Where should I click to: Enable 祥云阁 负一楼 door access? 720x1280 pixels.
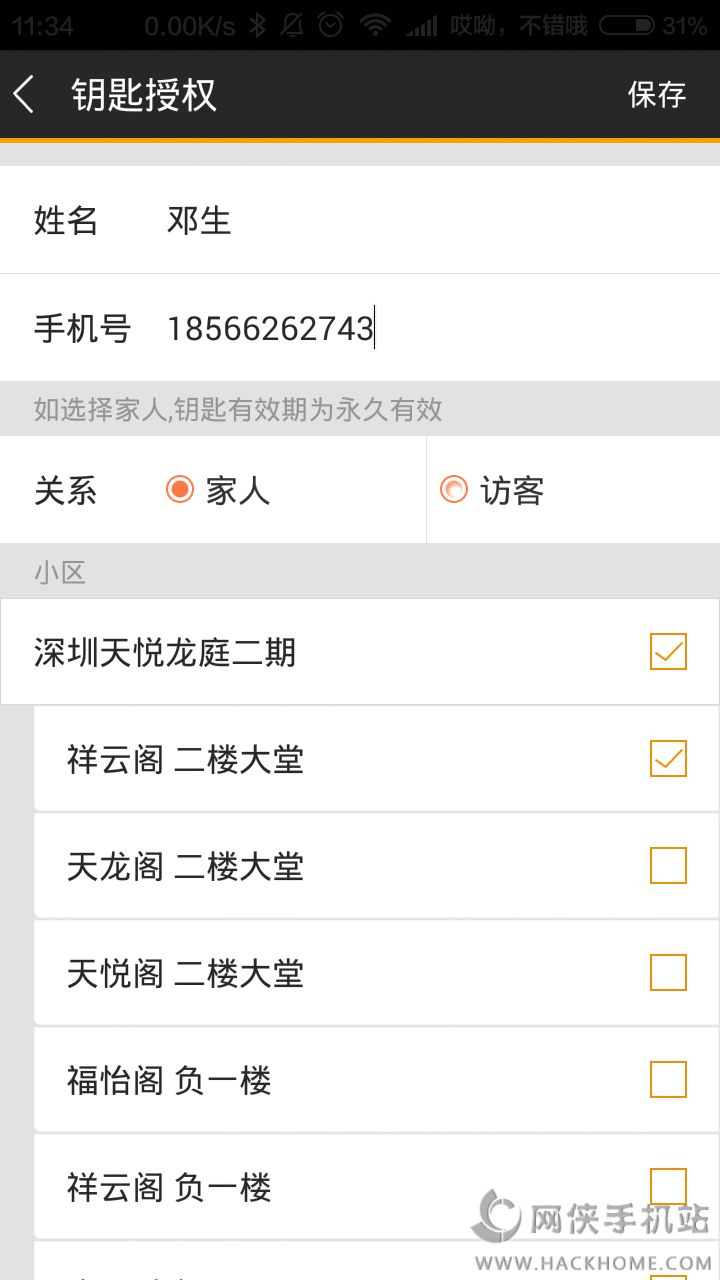click(668, 1187)
